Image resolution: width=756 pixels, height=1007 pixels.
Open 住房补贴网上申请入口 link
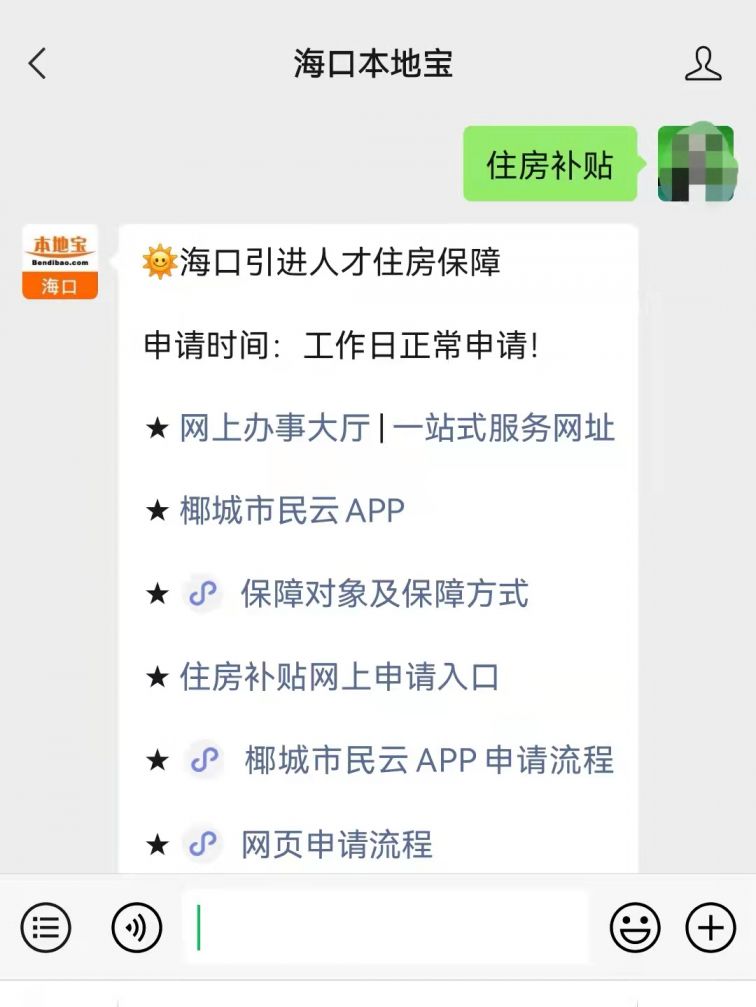(x=339, y=677)
